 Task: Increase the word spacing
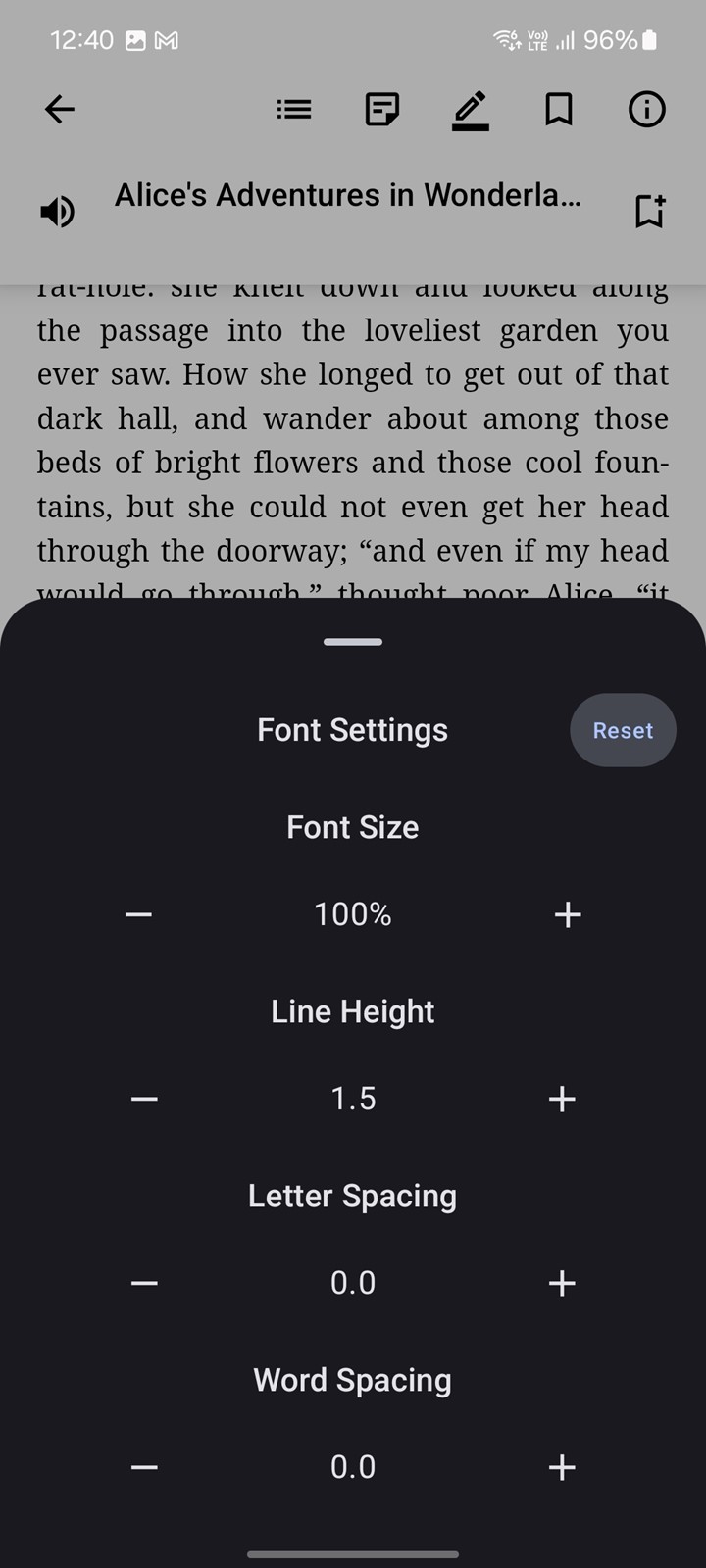562,1467
